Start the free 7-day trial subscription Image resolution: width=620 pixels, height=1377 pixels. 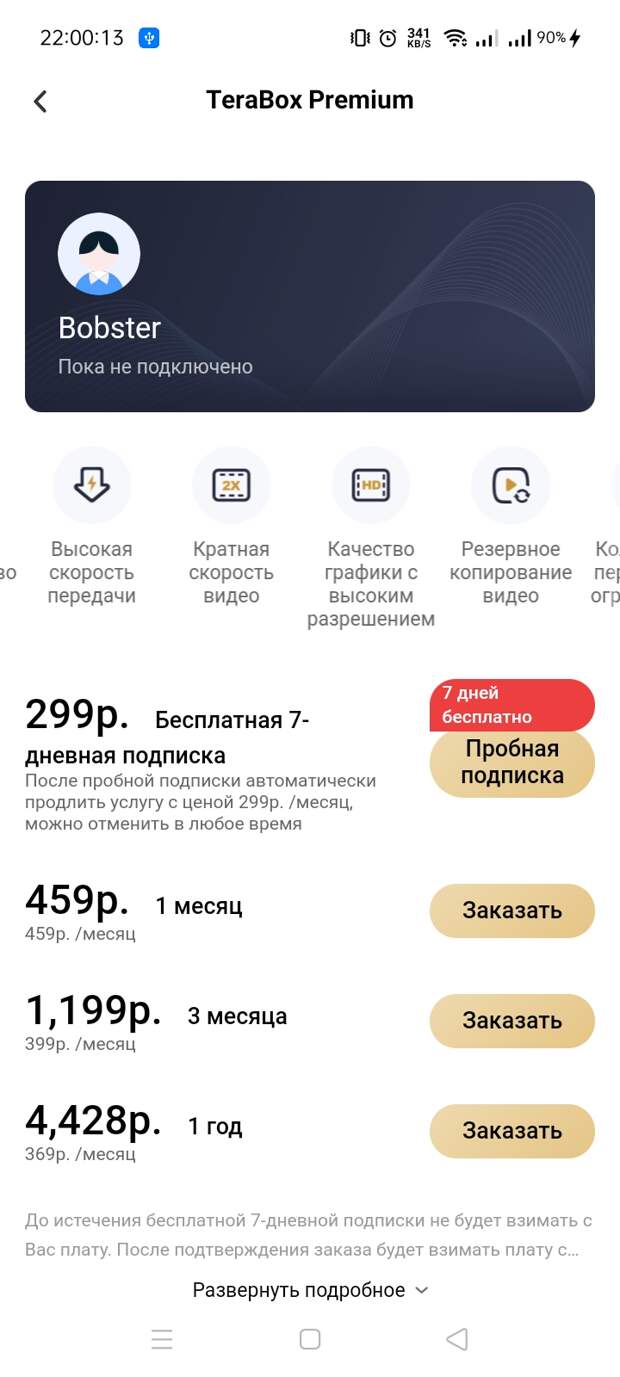coord(512,762)
